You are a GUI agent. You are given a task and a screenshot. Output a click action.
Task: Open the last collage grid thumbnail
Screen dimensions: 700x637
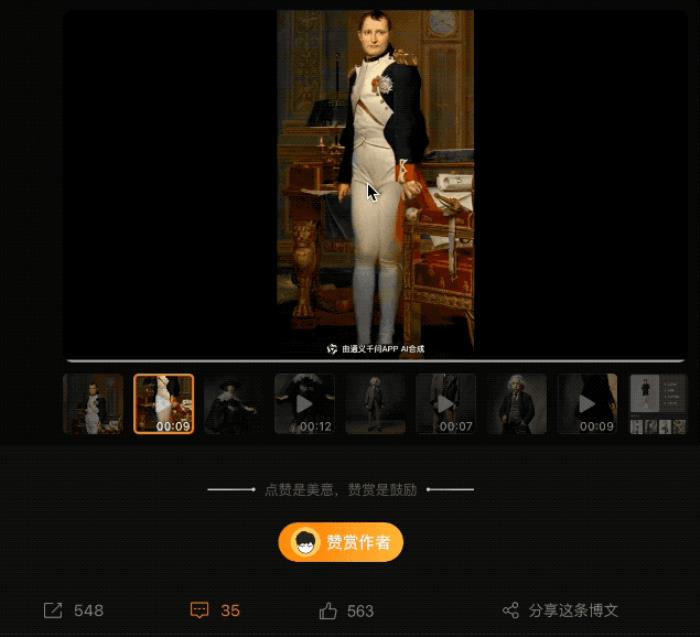point(658,404)
